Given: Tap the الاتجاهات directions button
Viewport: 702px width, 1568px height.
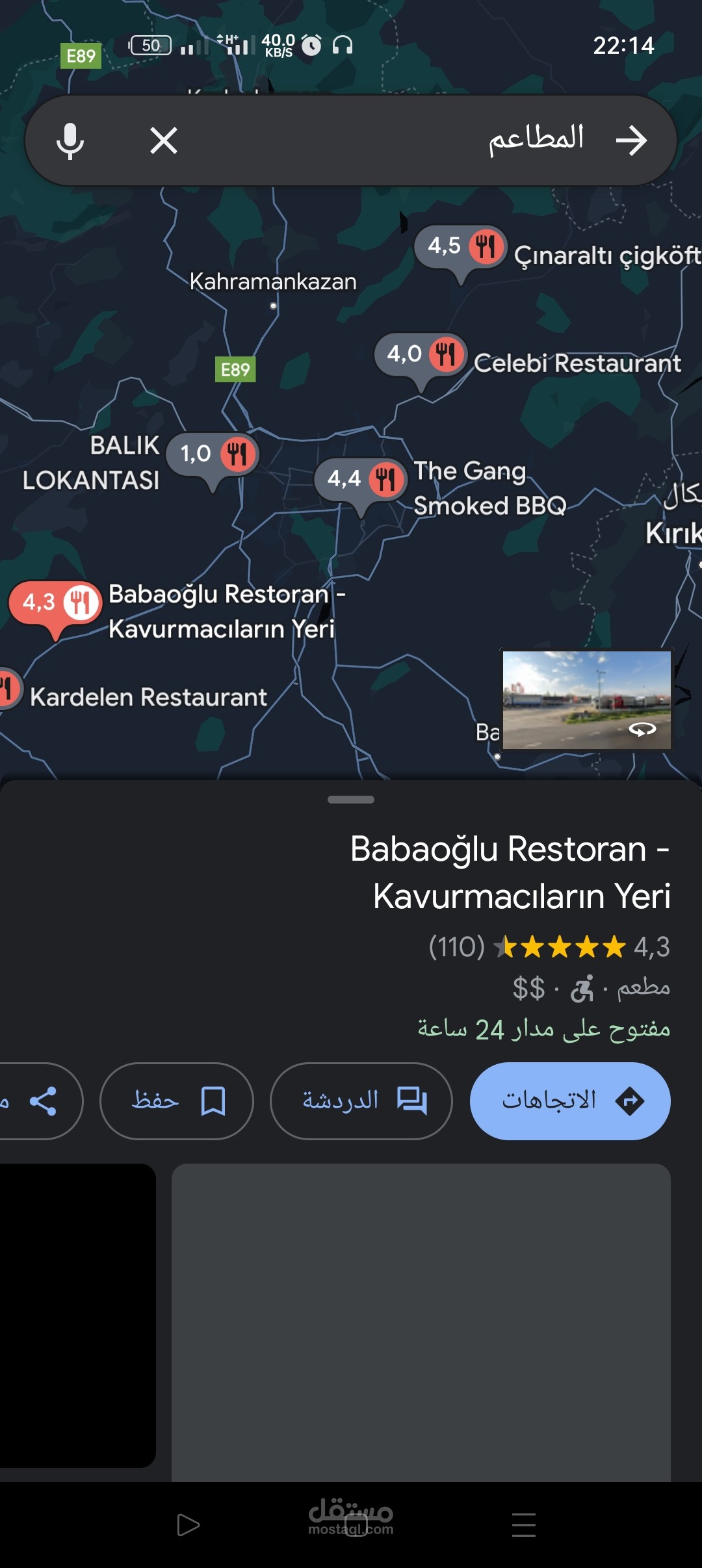Looking at the screenshot, I should pyautogui.click(x=569, y=1101).
